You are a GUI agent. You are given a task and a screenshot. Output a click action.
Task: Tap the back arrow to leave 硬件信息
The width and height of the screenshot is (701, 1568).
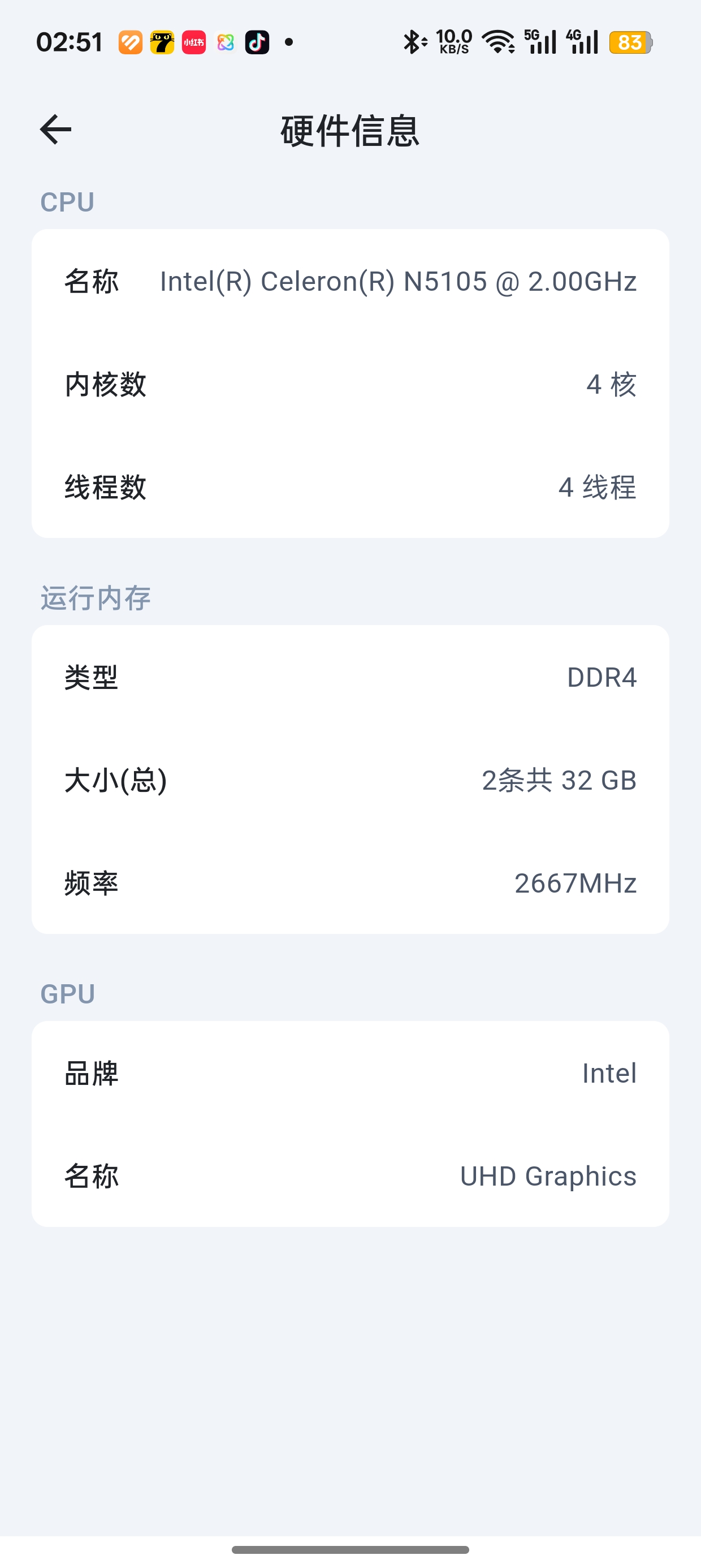[x=54, y=128]
